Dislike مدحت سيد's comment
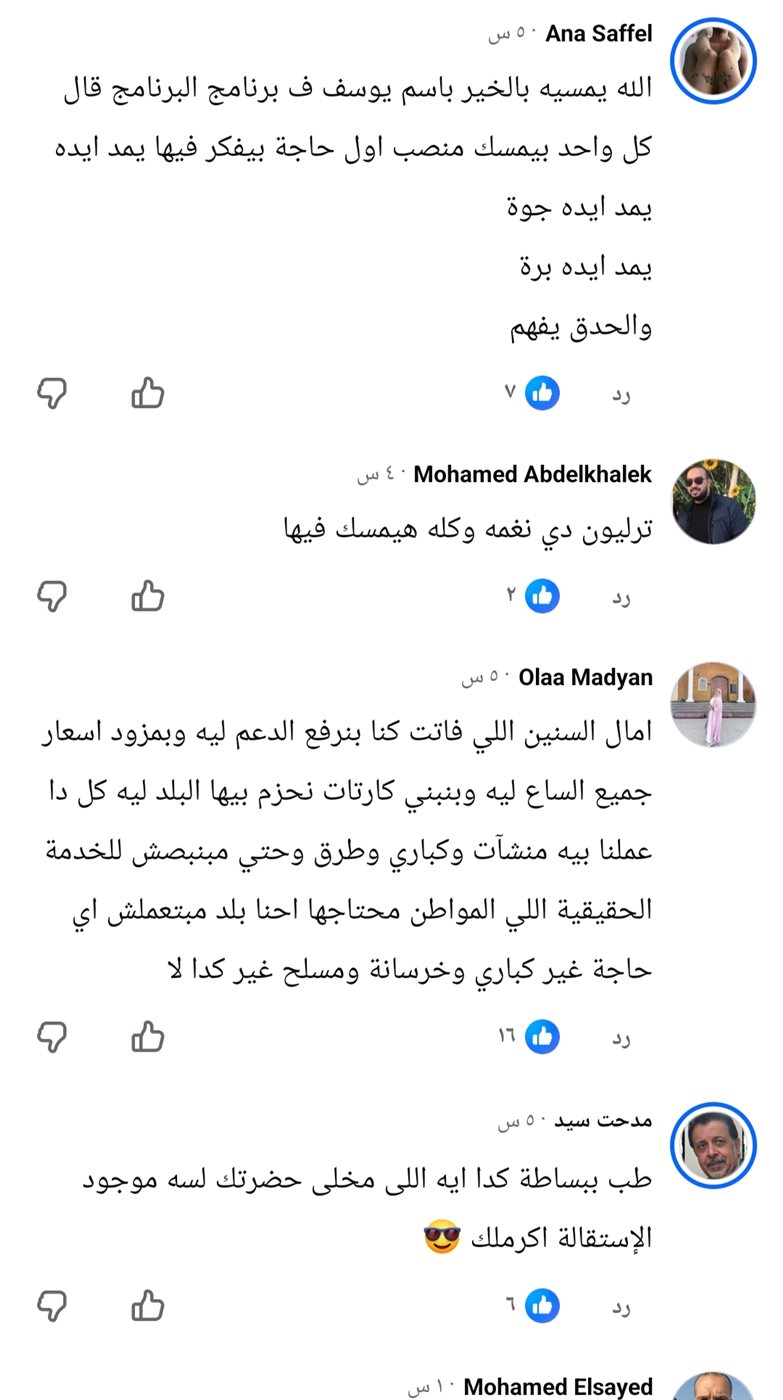 click(x=52, y=1305)
